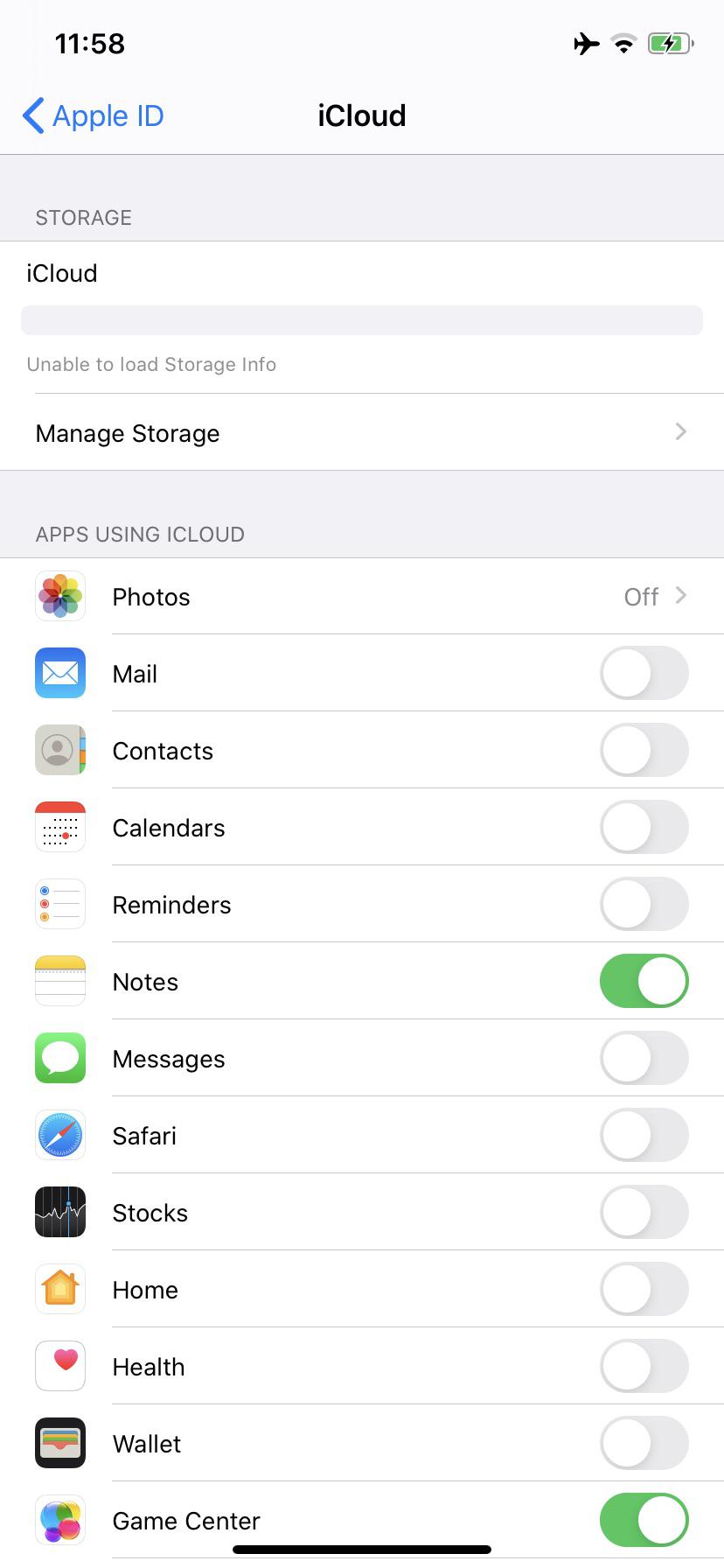Click the Calendars app icon
The width and height of the screenshot is (724, 1568).
point(59,827)
